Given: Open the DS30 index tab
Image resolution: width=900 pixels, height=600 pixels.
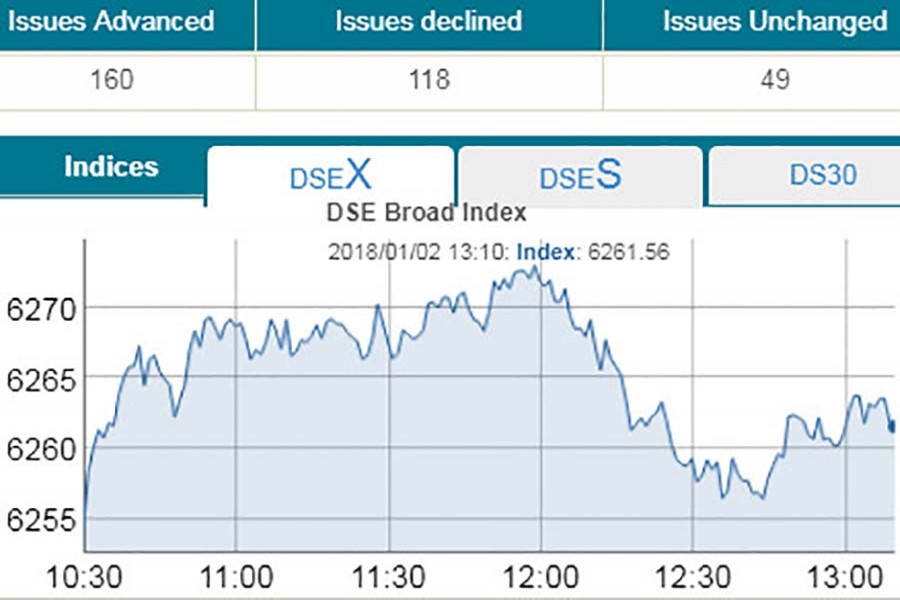Looking at the screenshot, I should coord(822,176).
